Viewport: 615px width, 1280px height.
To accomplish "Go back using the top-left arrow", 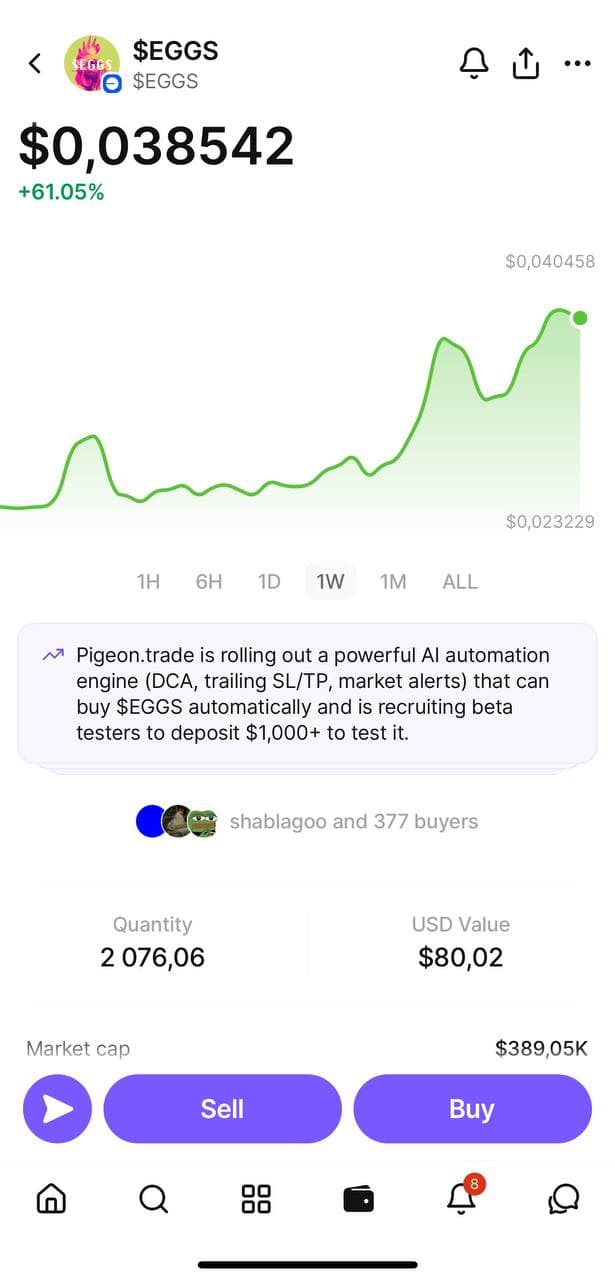I will point(35,63).
